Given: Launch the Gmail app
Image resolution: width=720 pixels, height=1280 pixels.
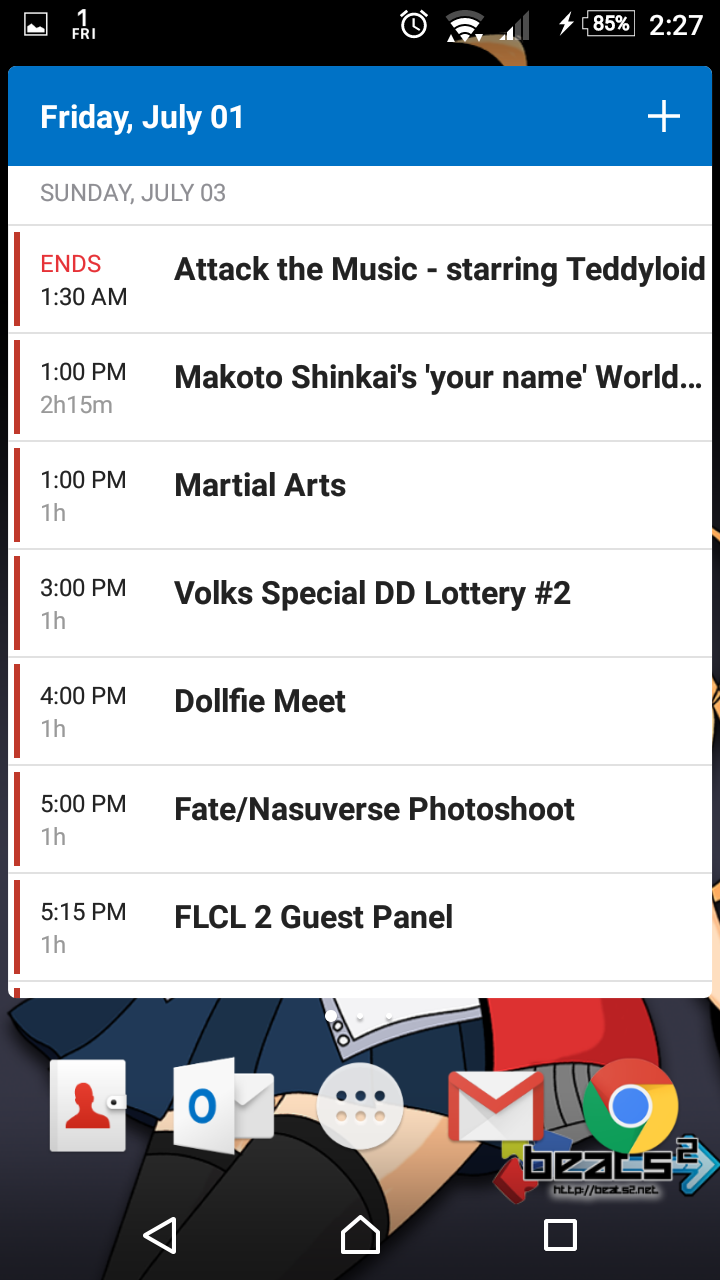Looking at the screenshot, I should [x=496, y=1106].
